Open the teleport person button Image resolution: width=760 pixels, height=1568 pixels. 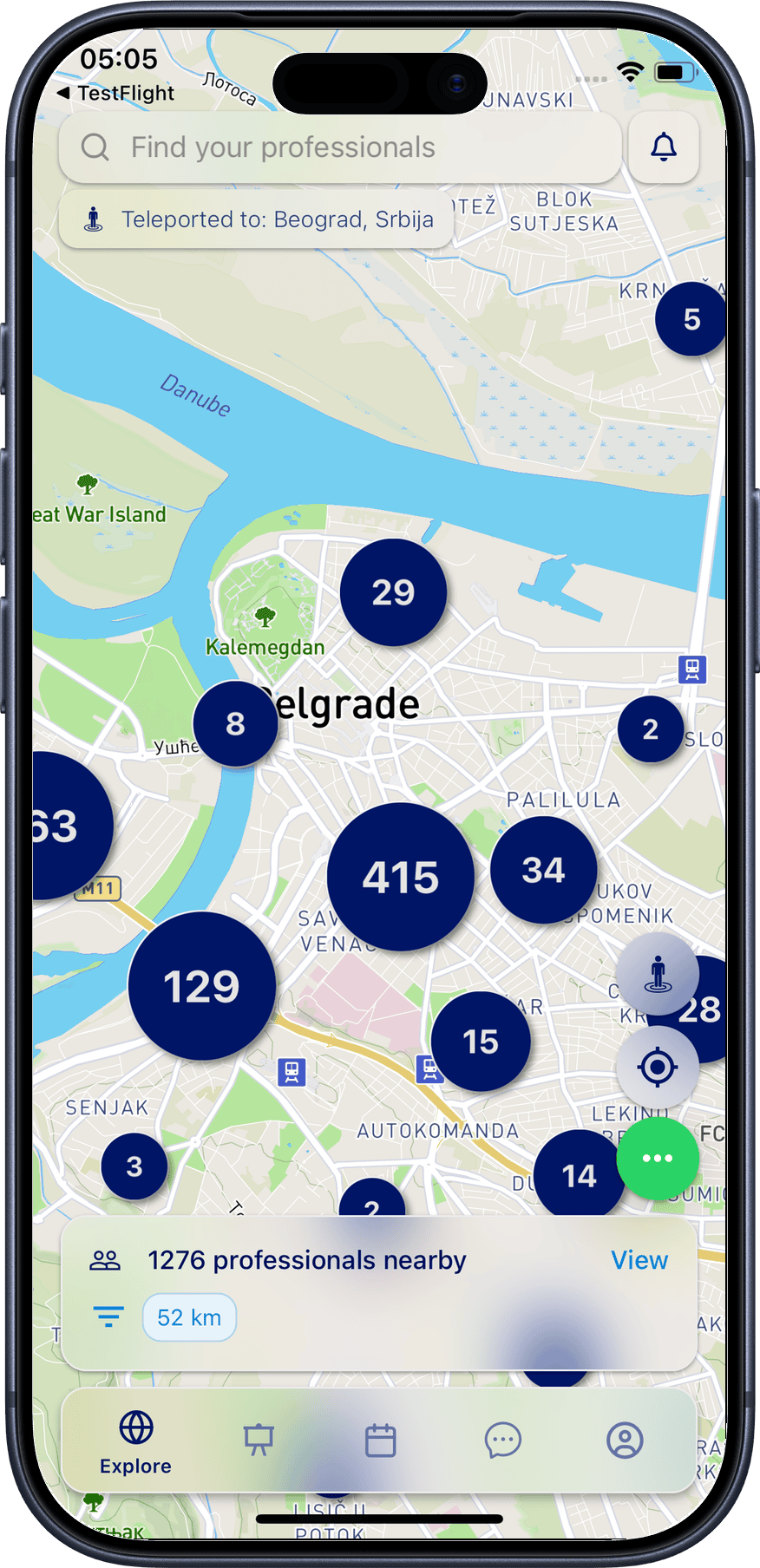point(658,974)
